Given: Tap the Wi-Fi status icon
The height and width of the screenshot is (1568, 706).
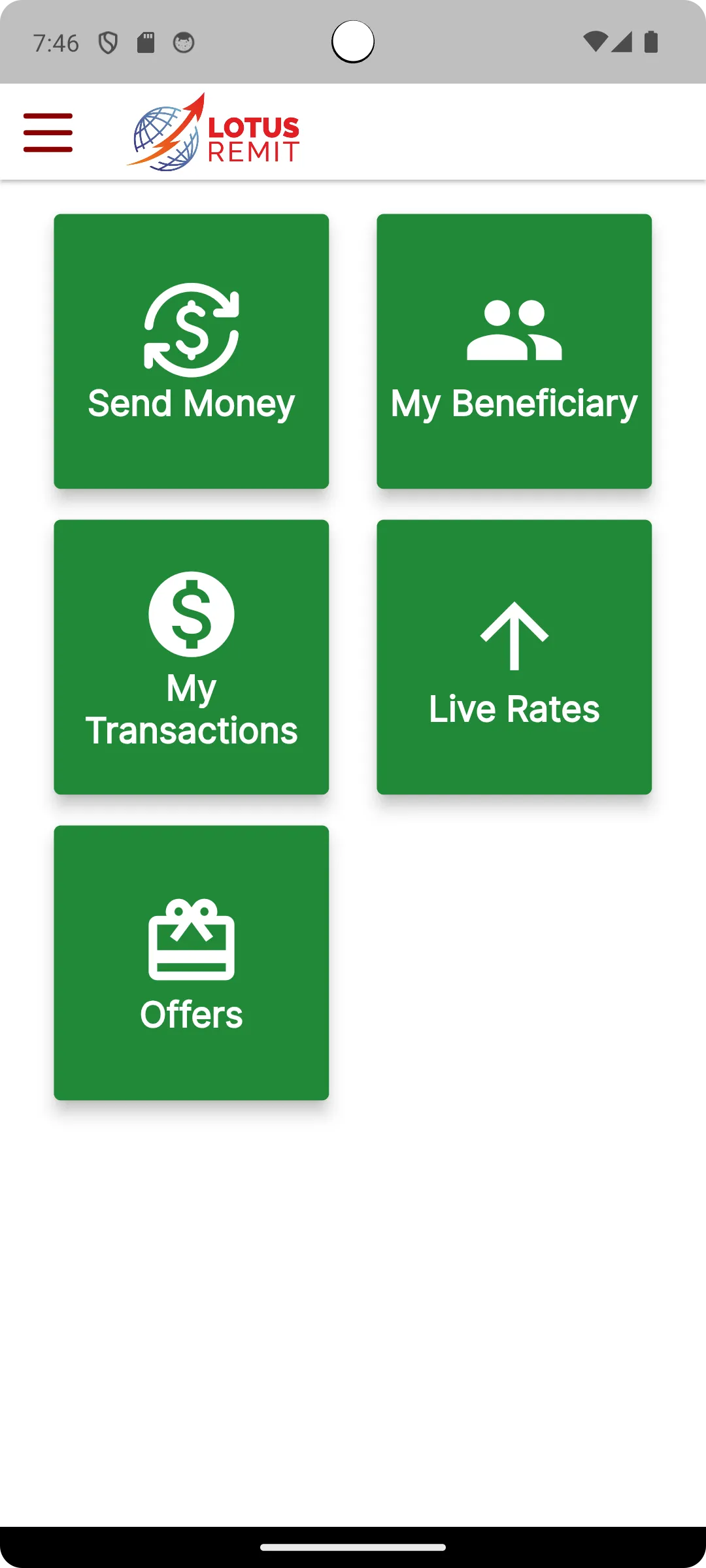Looking at the screenshot, I should tap(597, 41).
